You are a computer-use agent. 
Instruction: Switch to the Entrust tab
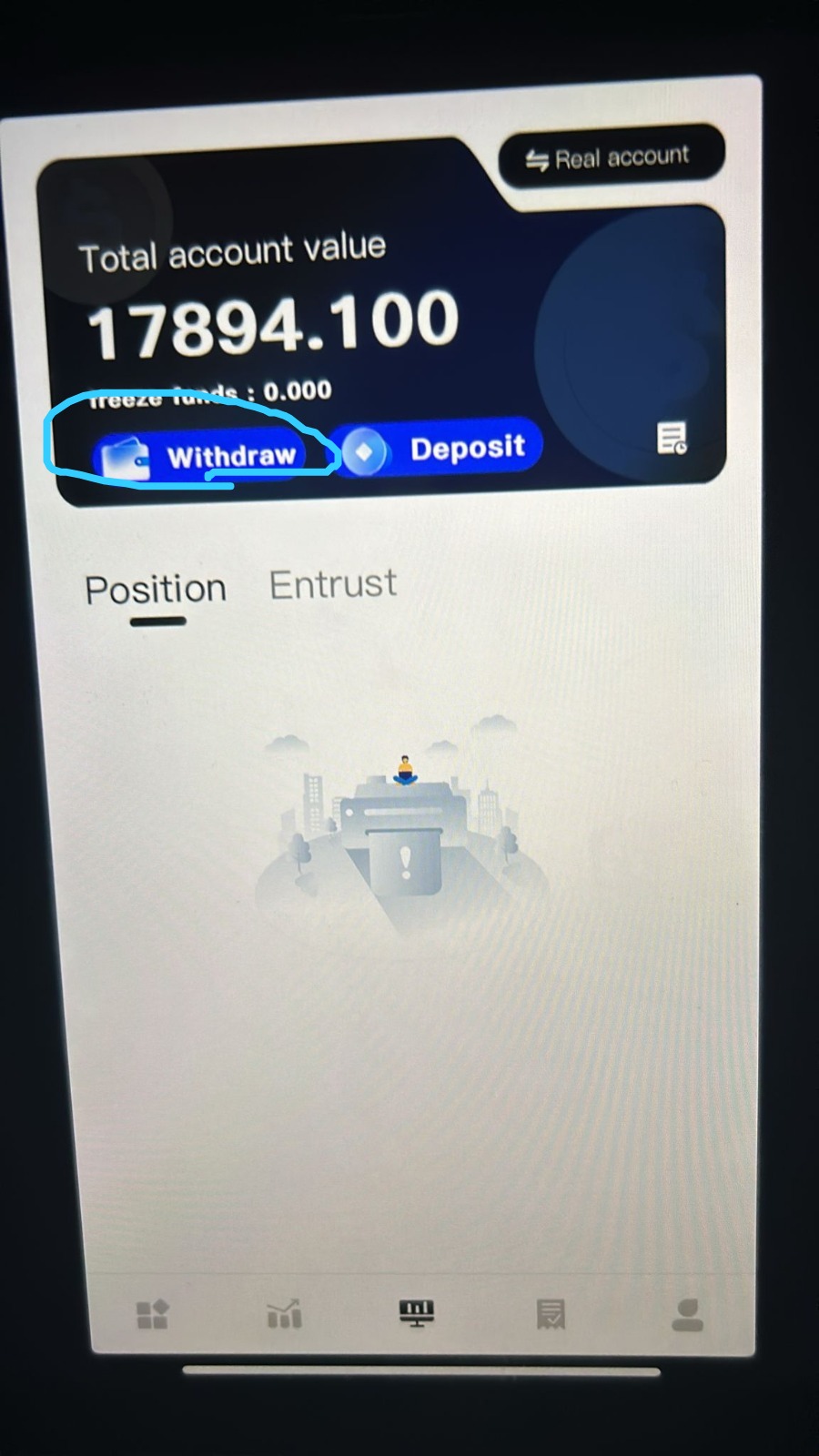(333, 584)
